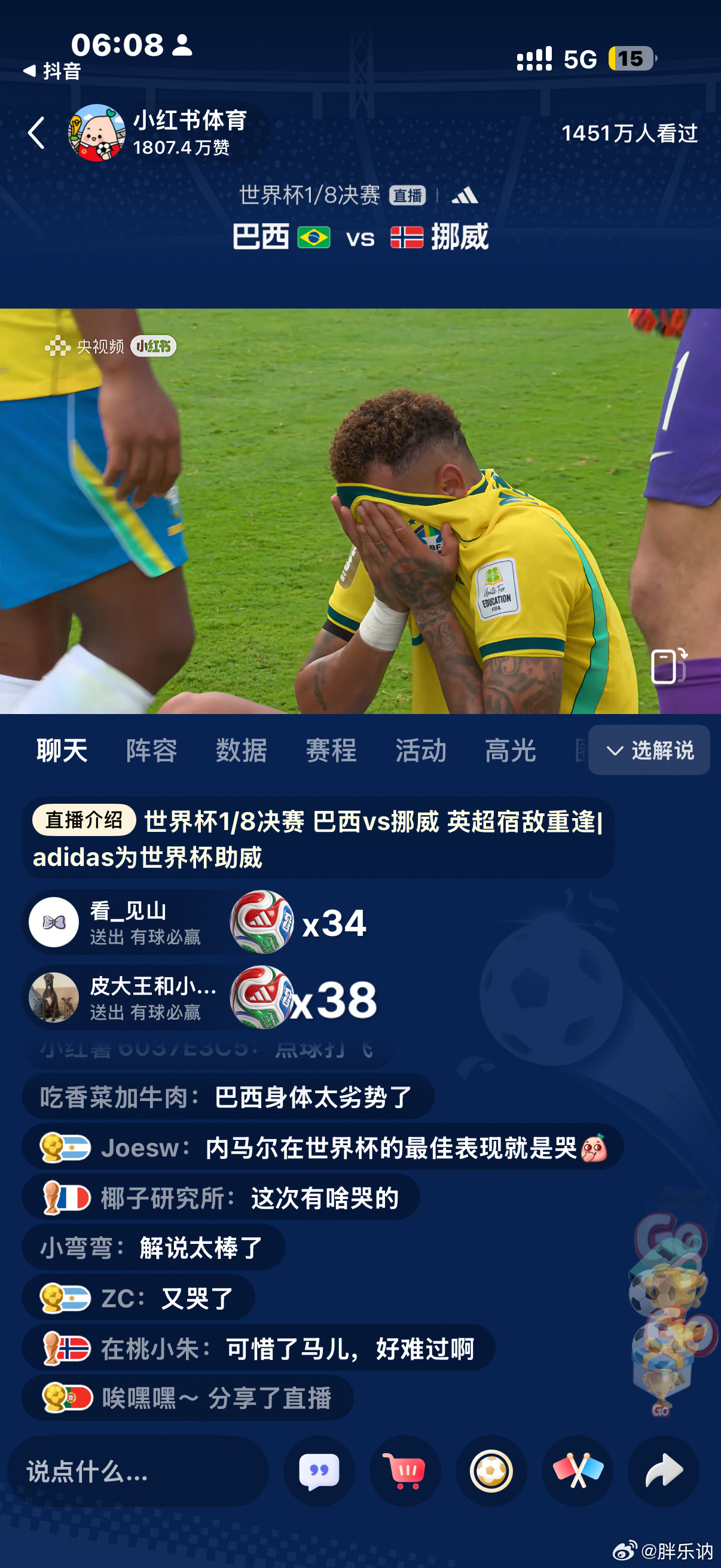Open the 聊天 tab
Viewport: 721px width, 1568px height.
pos(62,750)
